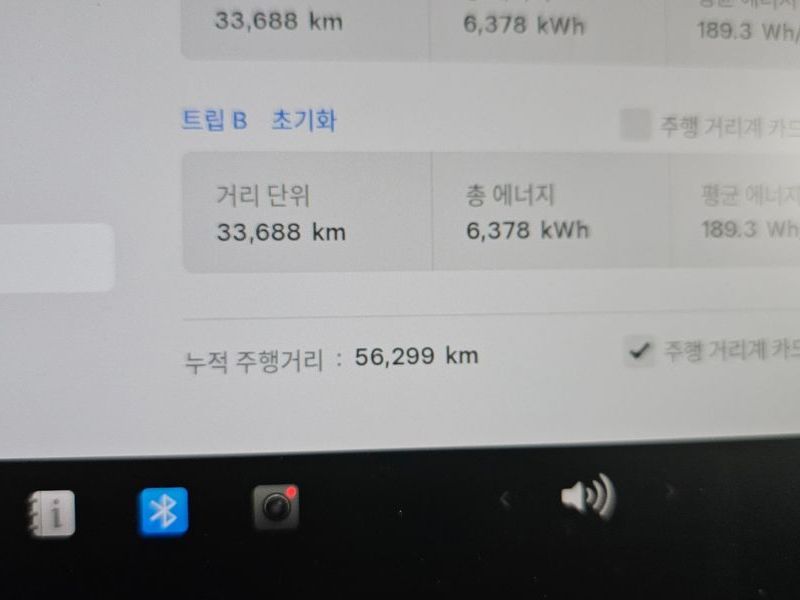
Task: Lower volume with the left arrow
Action: coord(505,497)
